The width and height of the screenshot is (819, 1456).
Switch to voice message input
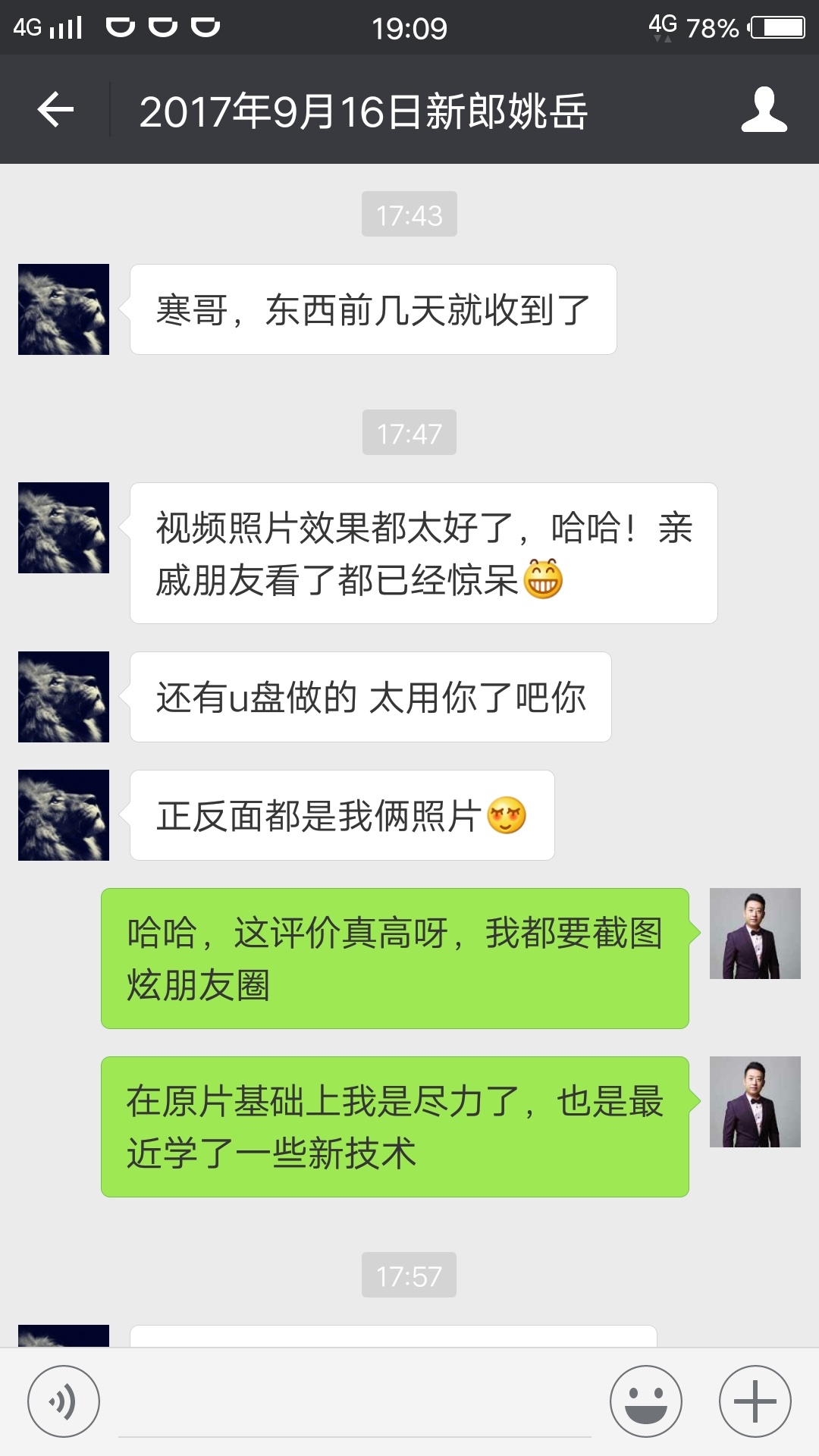[64, 1401]
